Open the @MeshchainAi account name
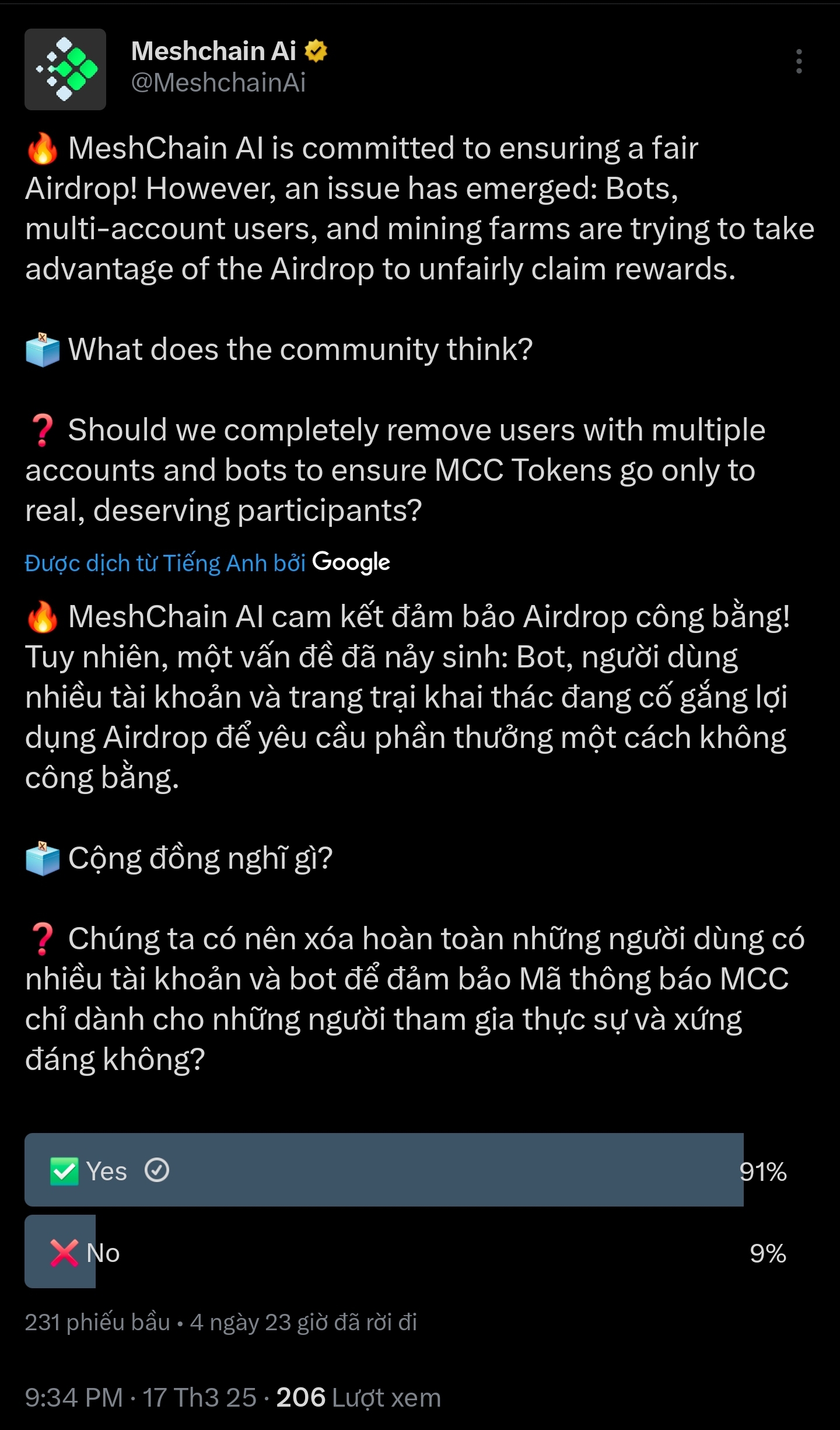The image size is (840, 1430). point(218,82)
